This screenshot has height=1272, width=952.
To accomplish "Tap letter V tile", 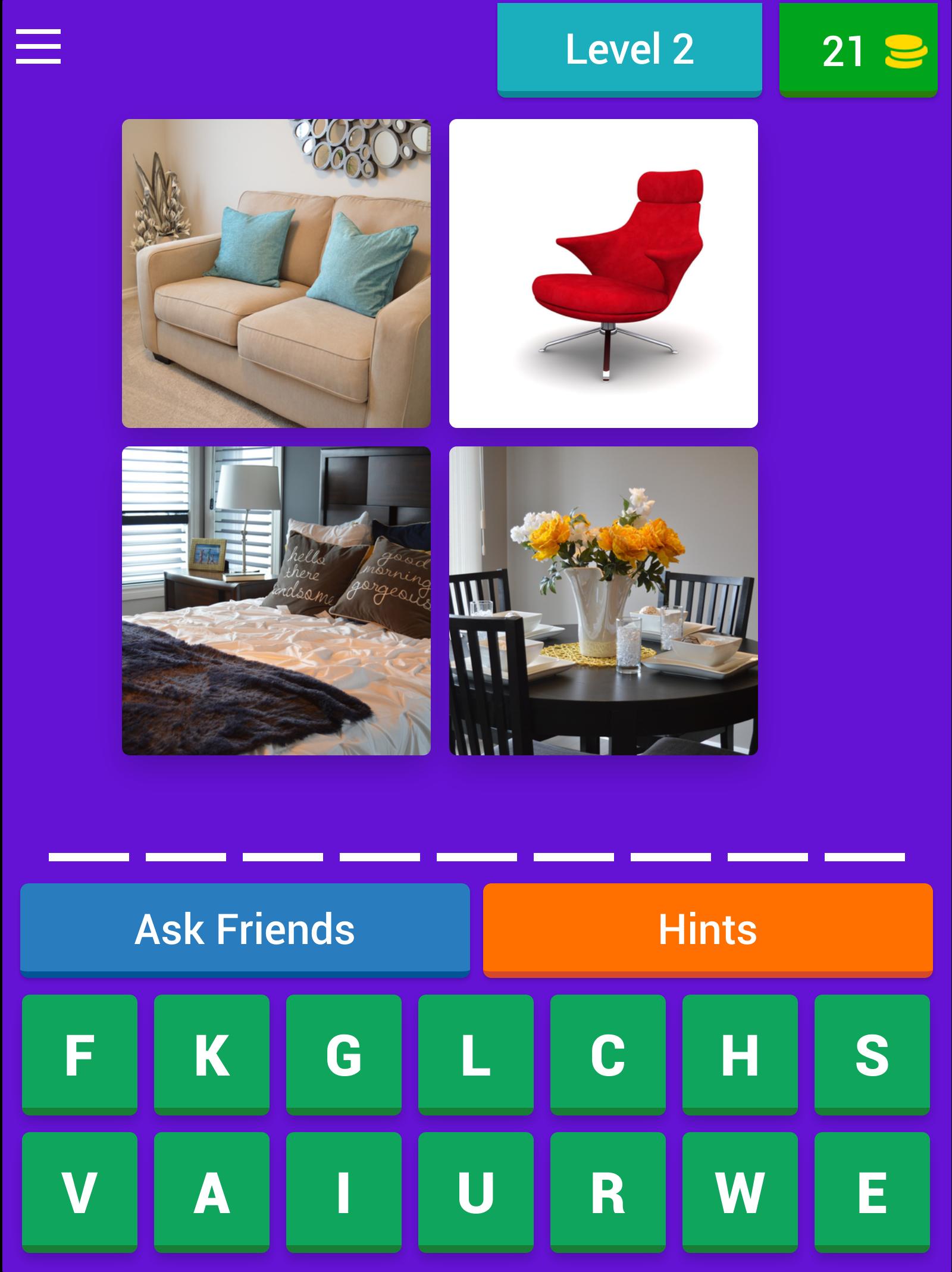I will [80, 1192].
